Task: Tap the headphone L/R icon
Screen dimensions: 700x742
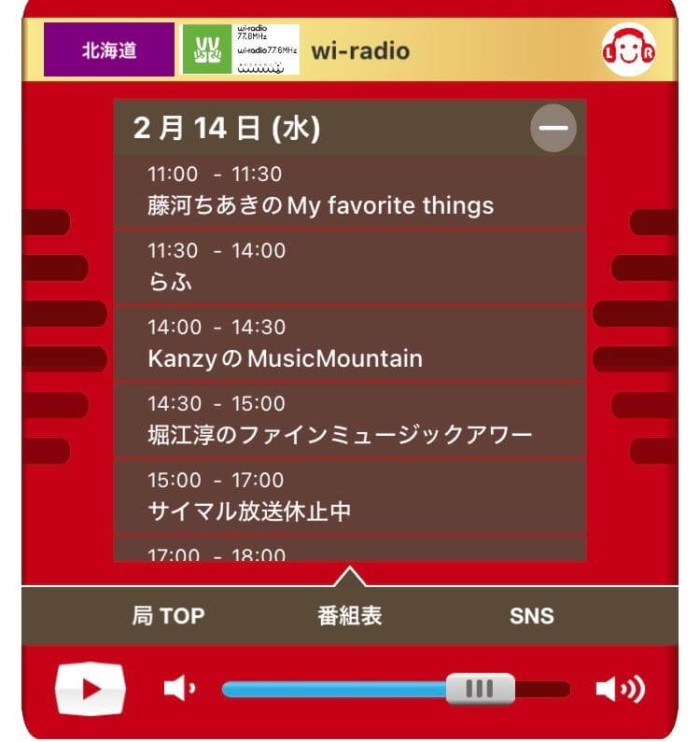Action: pyautogui.click(x=628, y=50)
